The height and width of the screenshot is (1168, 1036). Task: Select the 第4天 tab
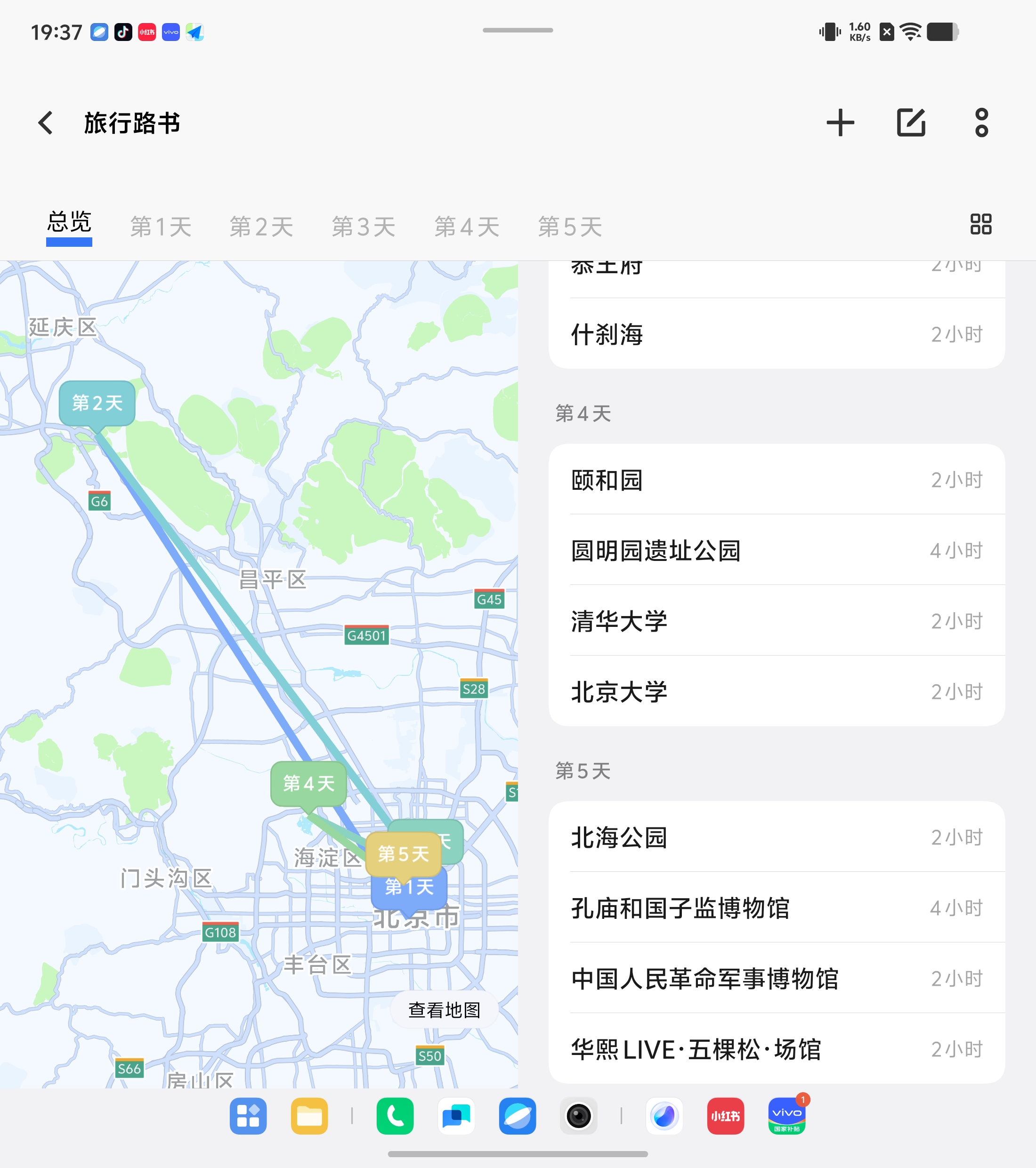(466, 227)
